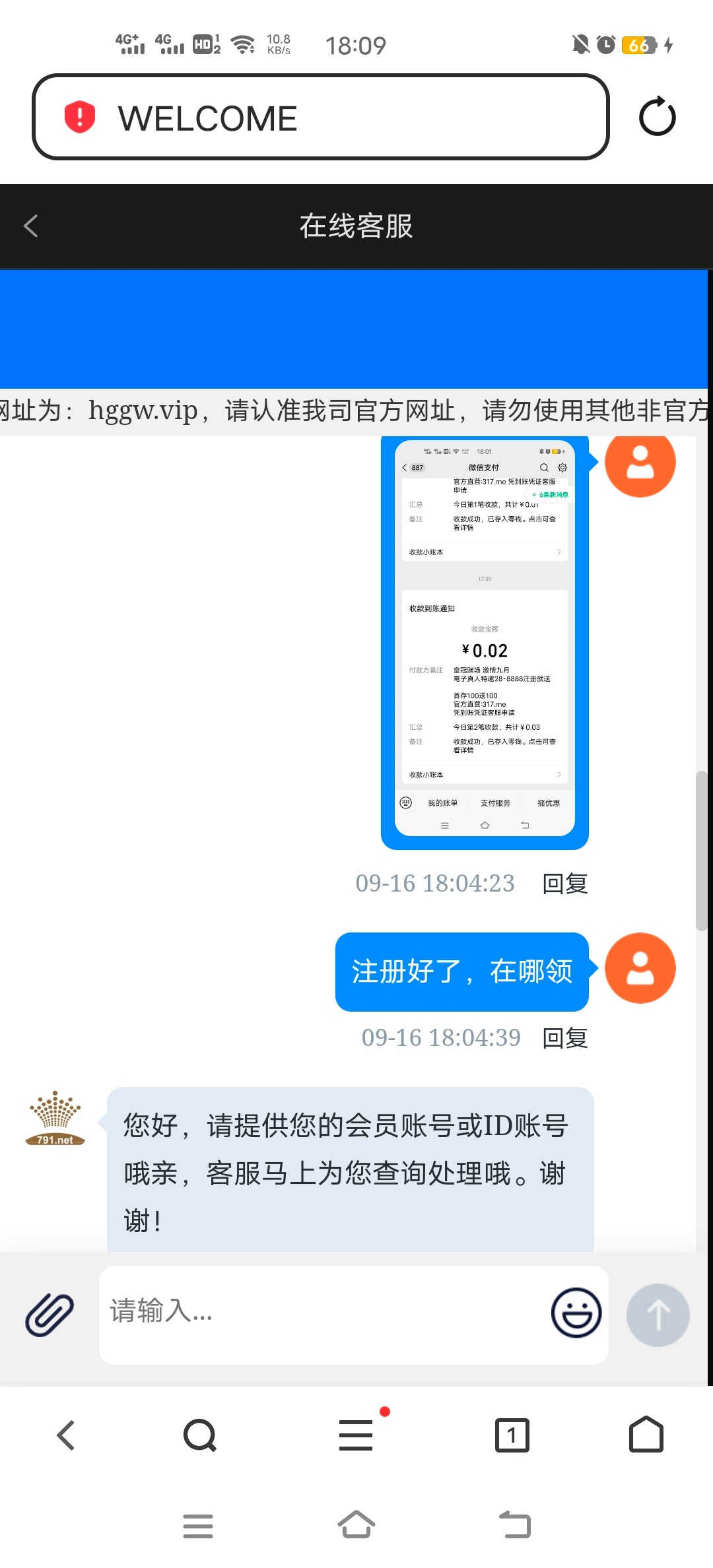The height and width of the screenshot is (1568, 713).
Task: Go back using the browser back arrow
Action: [66, 1435]
